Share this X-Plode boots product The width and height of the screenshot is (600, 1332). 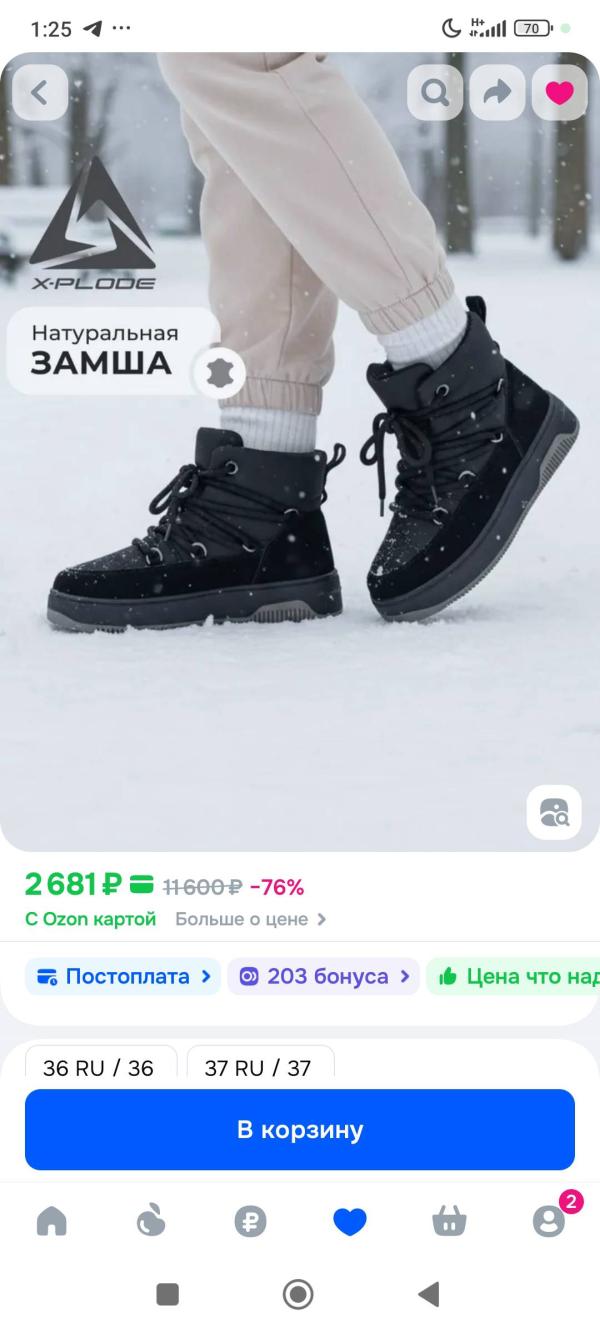coord(497,94)
